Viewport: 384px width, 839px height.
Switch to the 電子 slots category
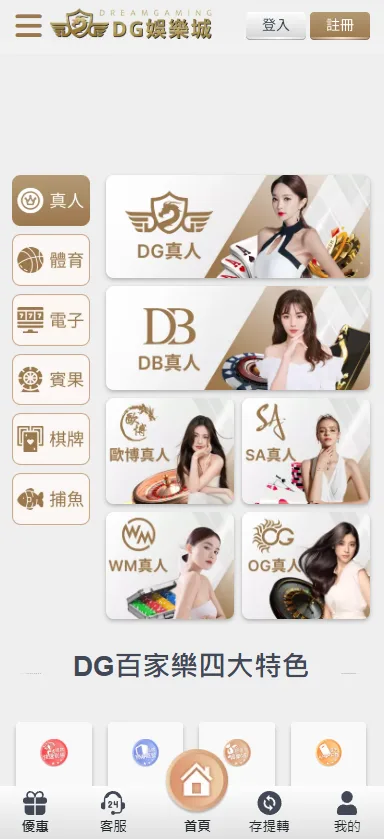[x=51, y=320]
